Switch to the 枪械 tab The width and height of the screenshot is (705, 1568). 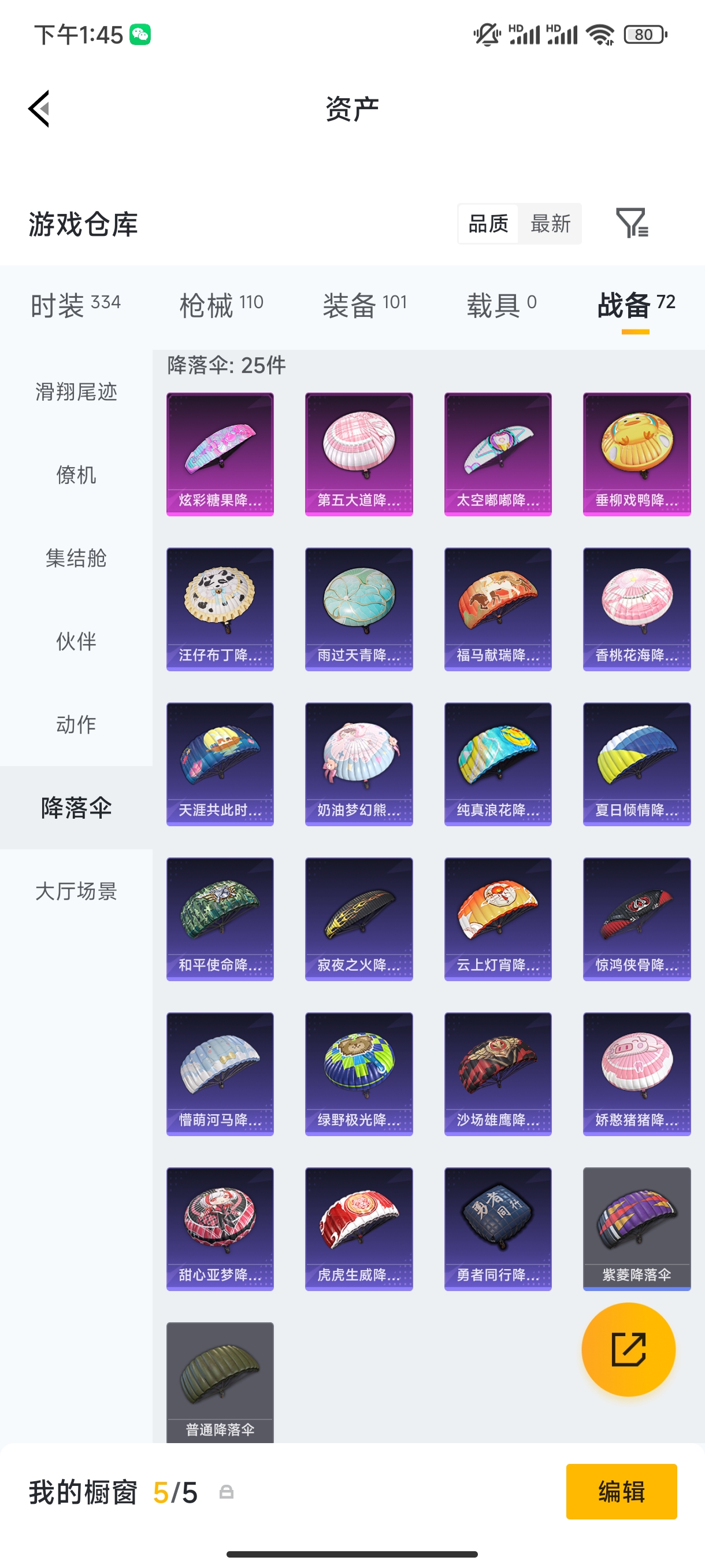(220, 302)
